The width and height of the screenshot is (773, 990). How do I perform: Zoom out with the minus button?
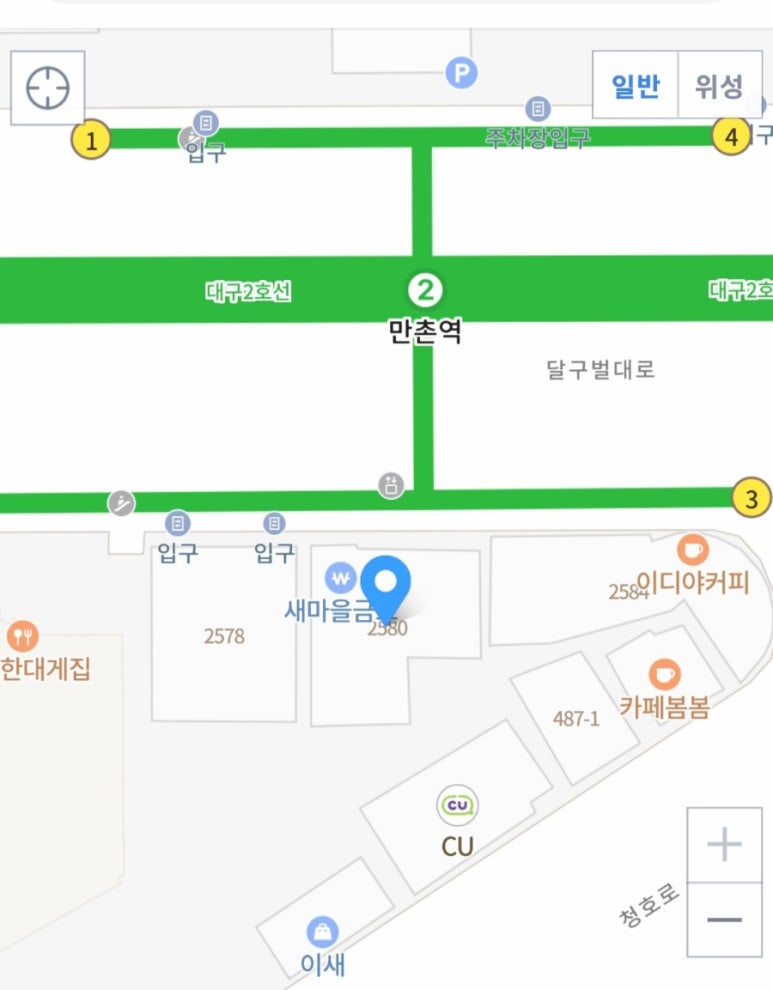coord(724,920)
